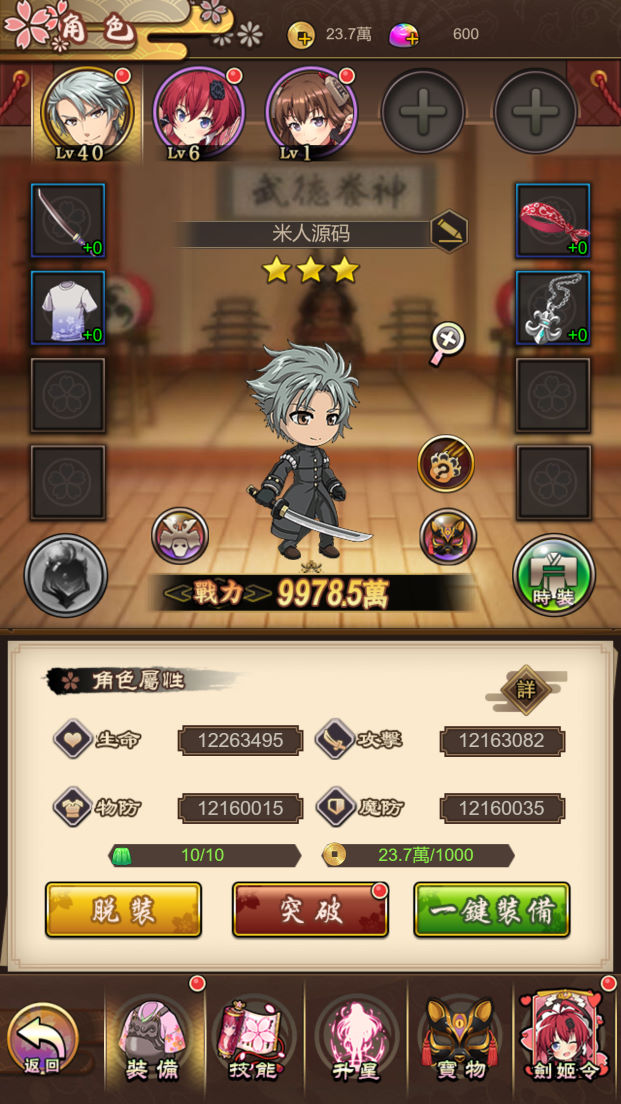Open the 裝備 equipment tab
Screen dimensions: 621x1104
(153, 1040)
